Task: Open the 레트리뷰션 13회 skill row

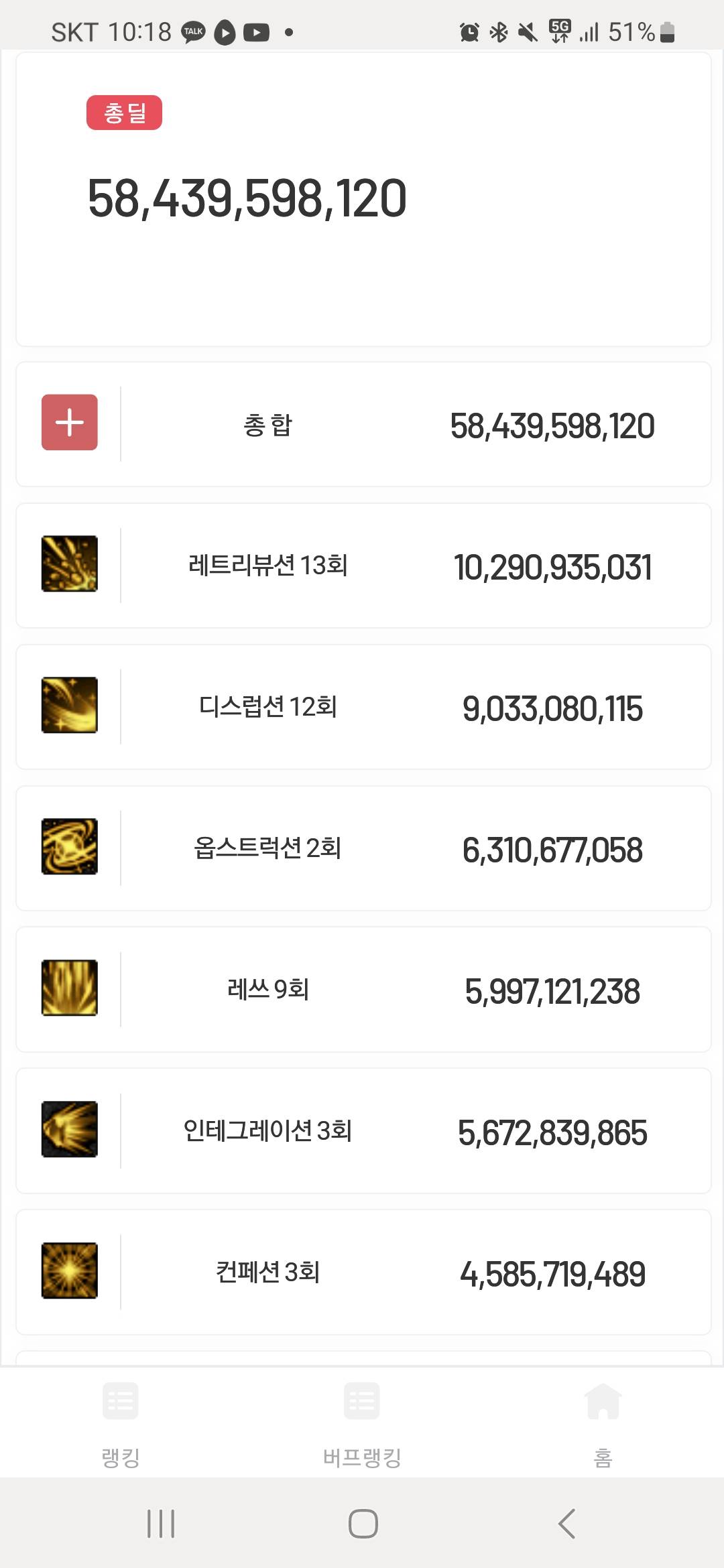Action: (x=363, y=566)
